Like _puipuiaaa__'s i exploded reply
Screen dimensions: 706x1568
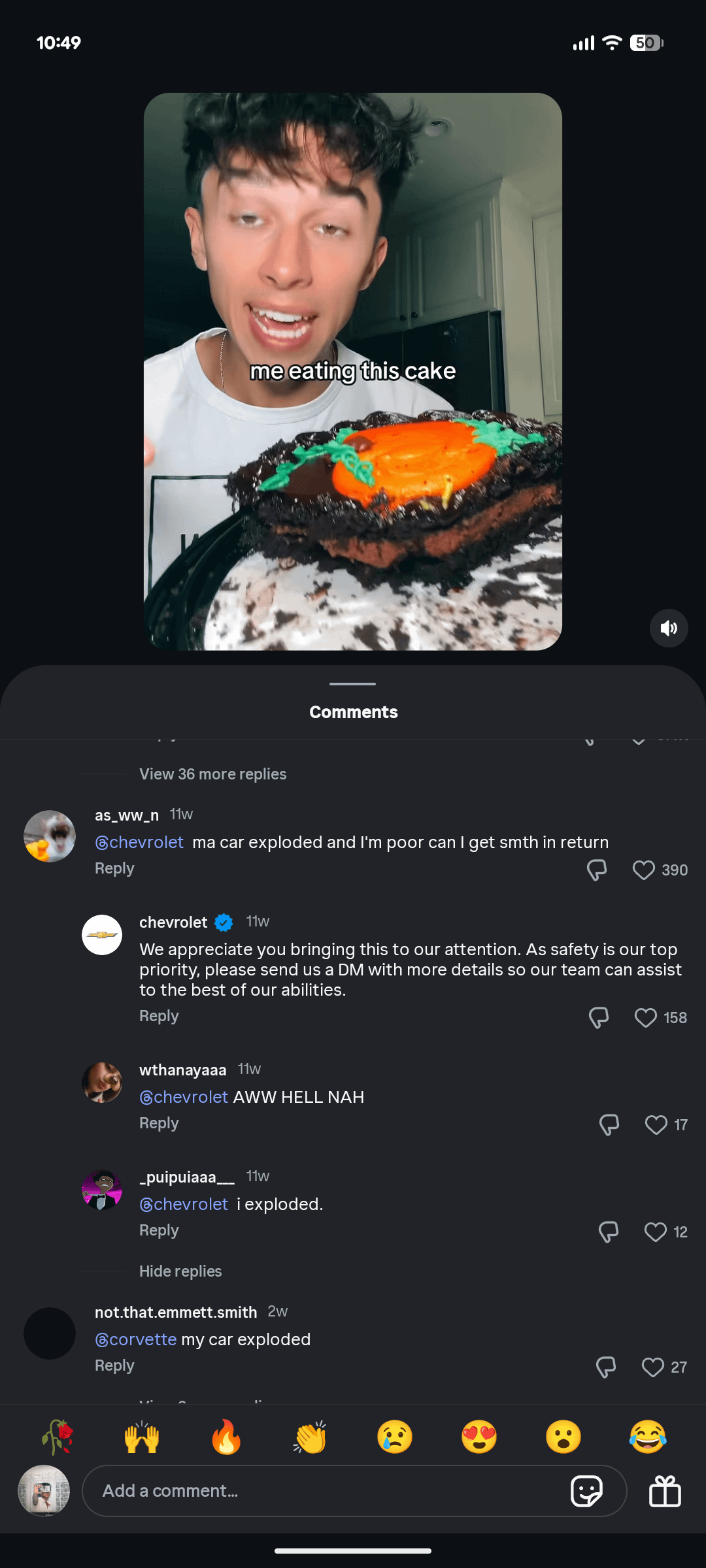pyautogui.click(x=655, y=1232)
